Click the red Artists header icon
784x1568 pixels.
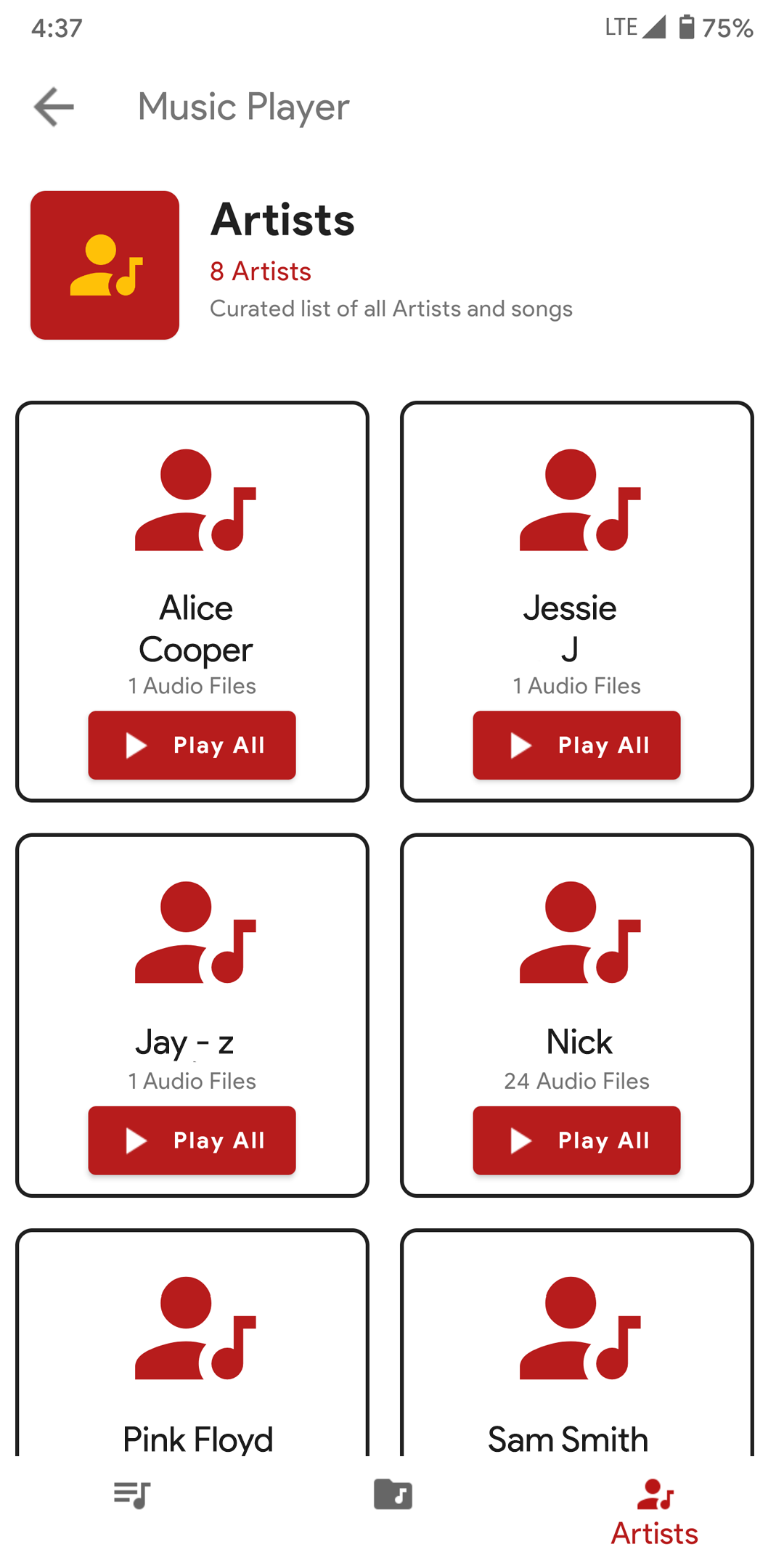pyautogui.click(x=104, y=264)
